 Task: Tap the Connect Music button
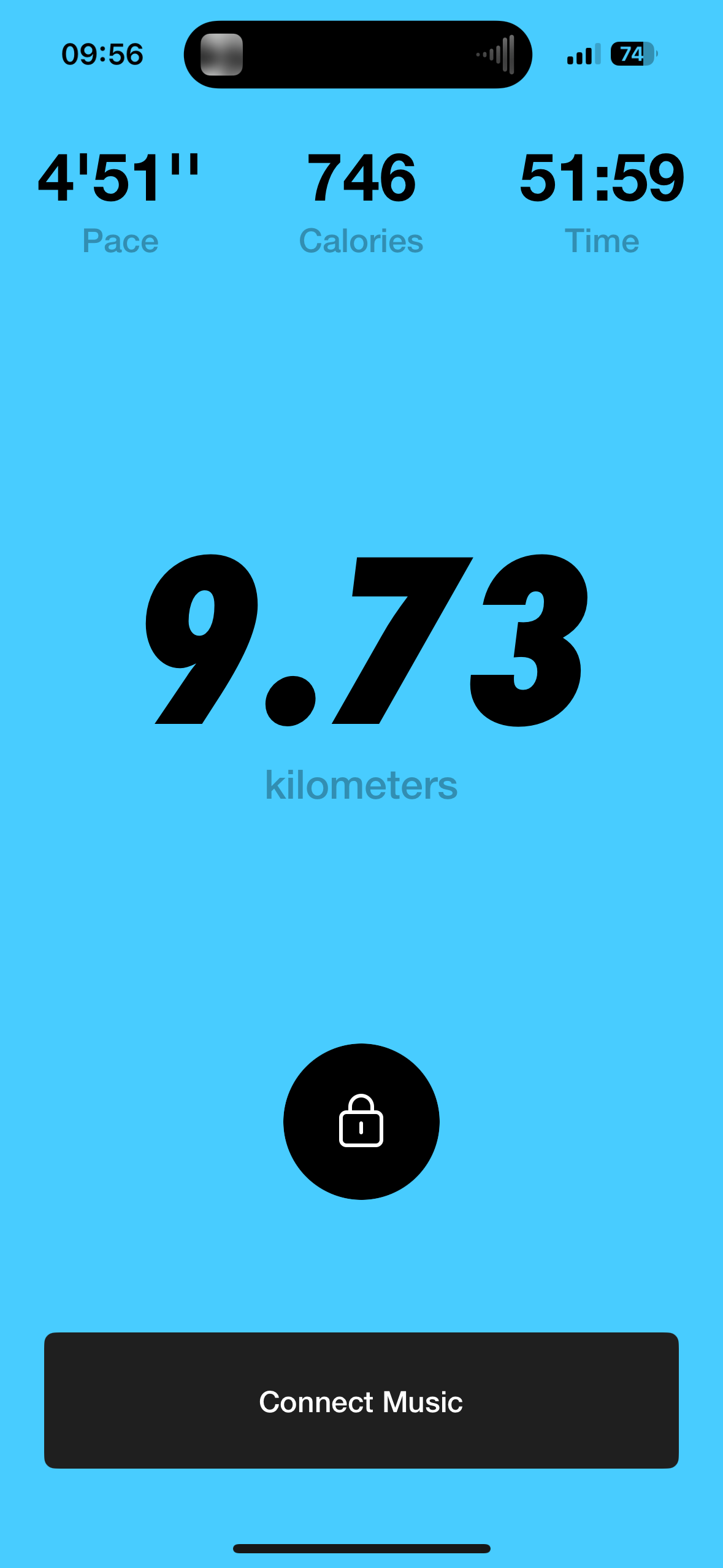[361, 1401]
